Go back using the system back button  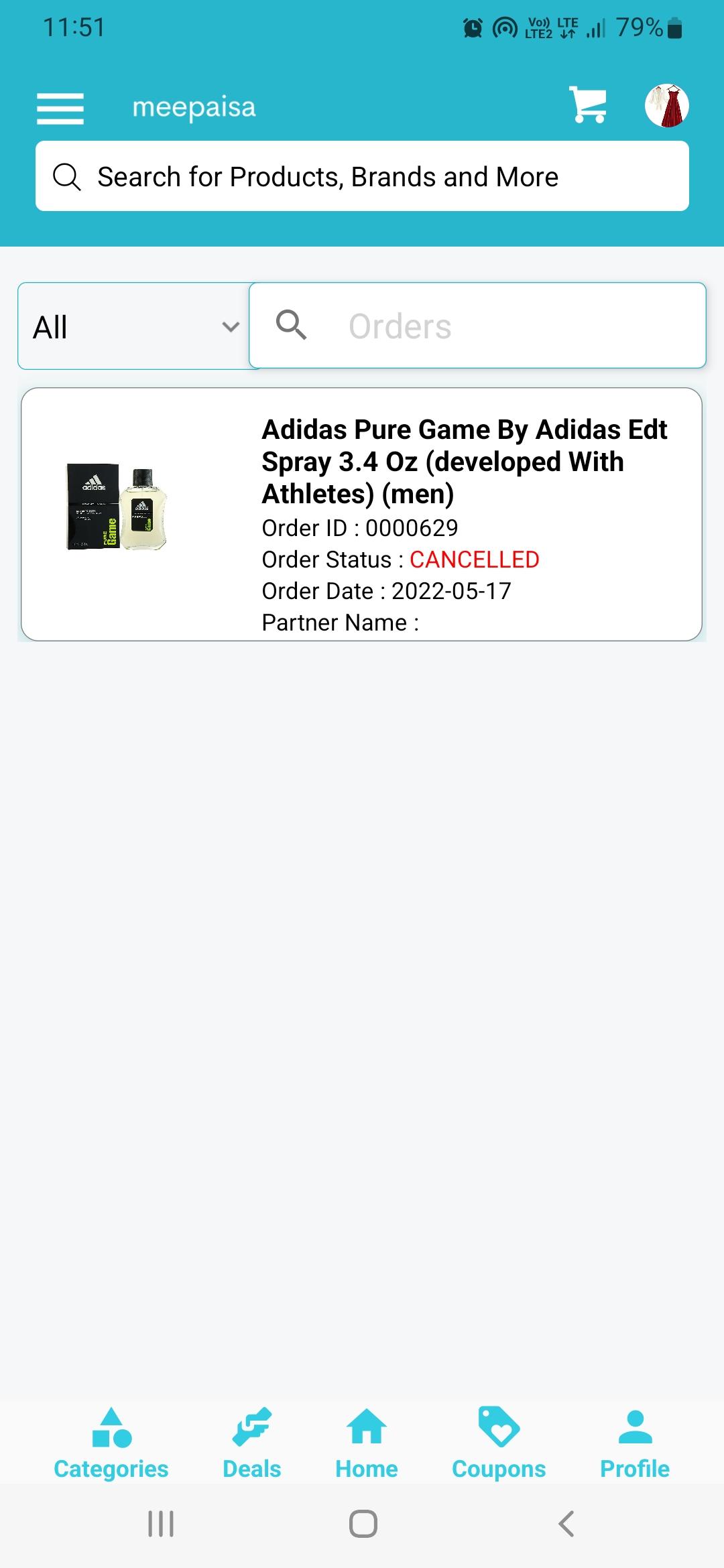coord(566,1524)
